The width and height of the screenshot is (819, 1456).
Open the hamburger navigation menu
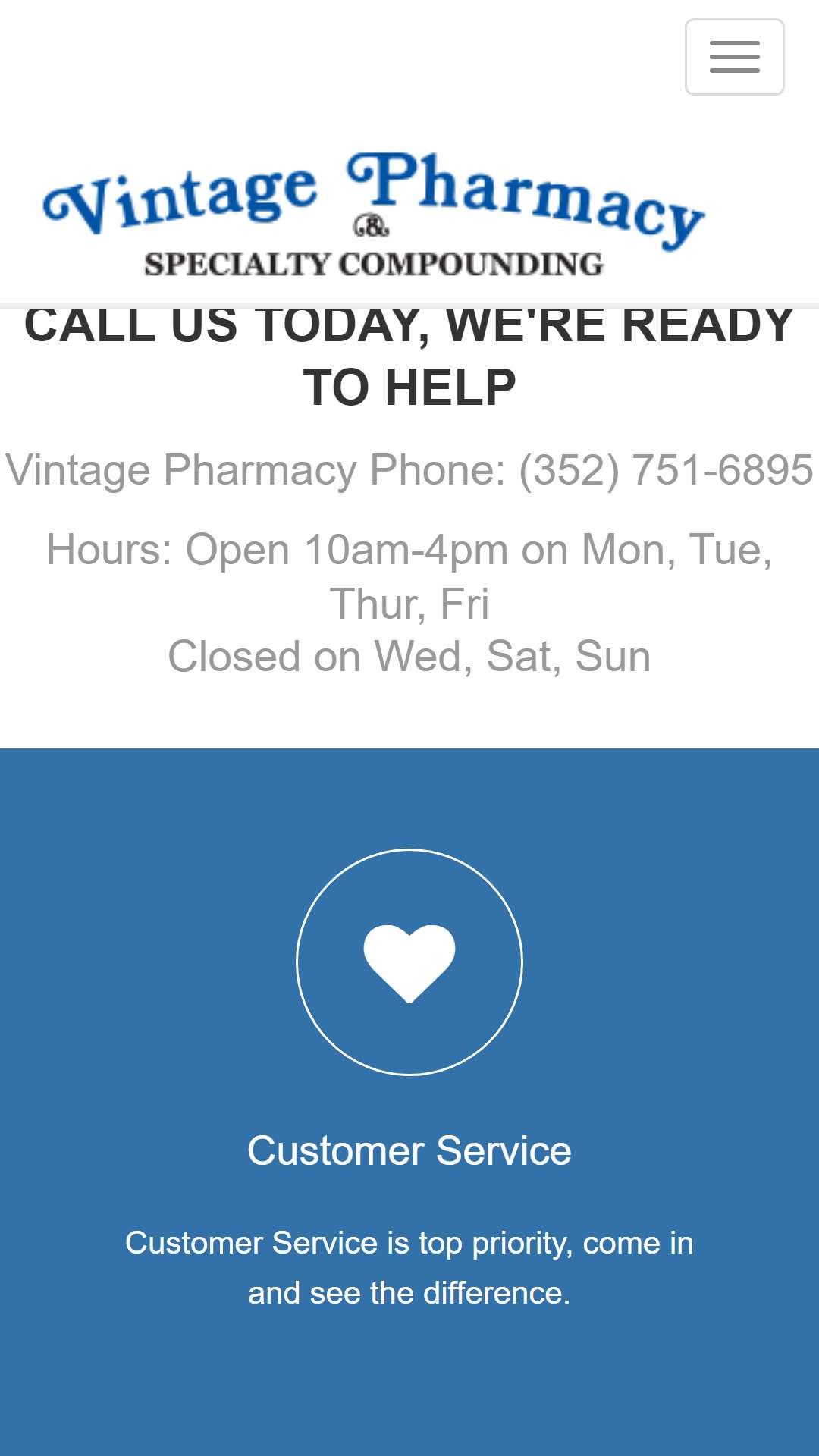point(734,57)
